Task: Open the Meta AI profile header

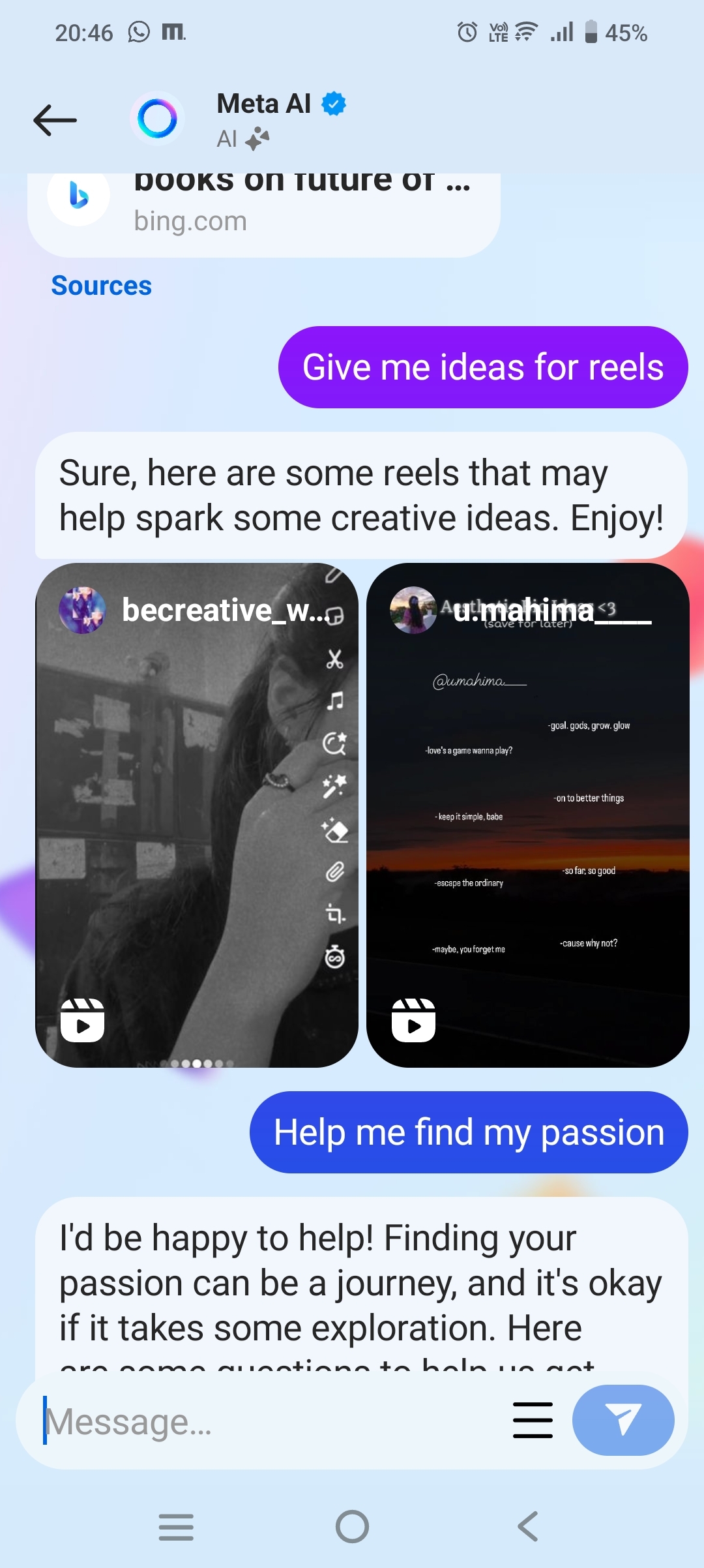Action: point(263,119)
